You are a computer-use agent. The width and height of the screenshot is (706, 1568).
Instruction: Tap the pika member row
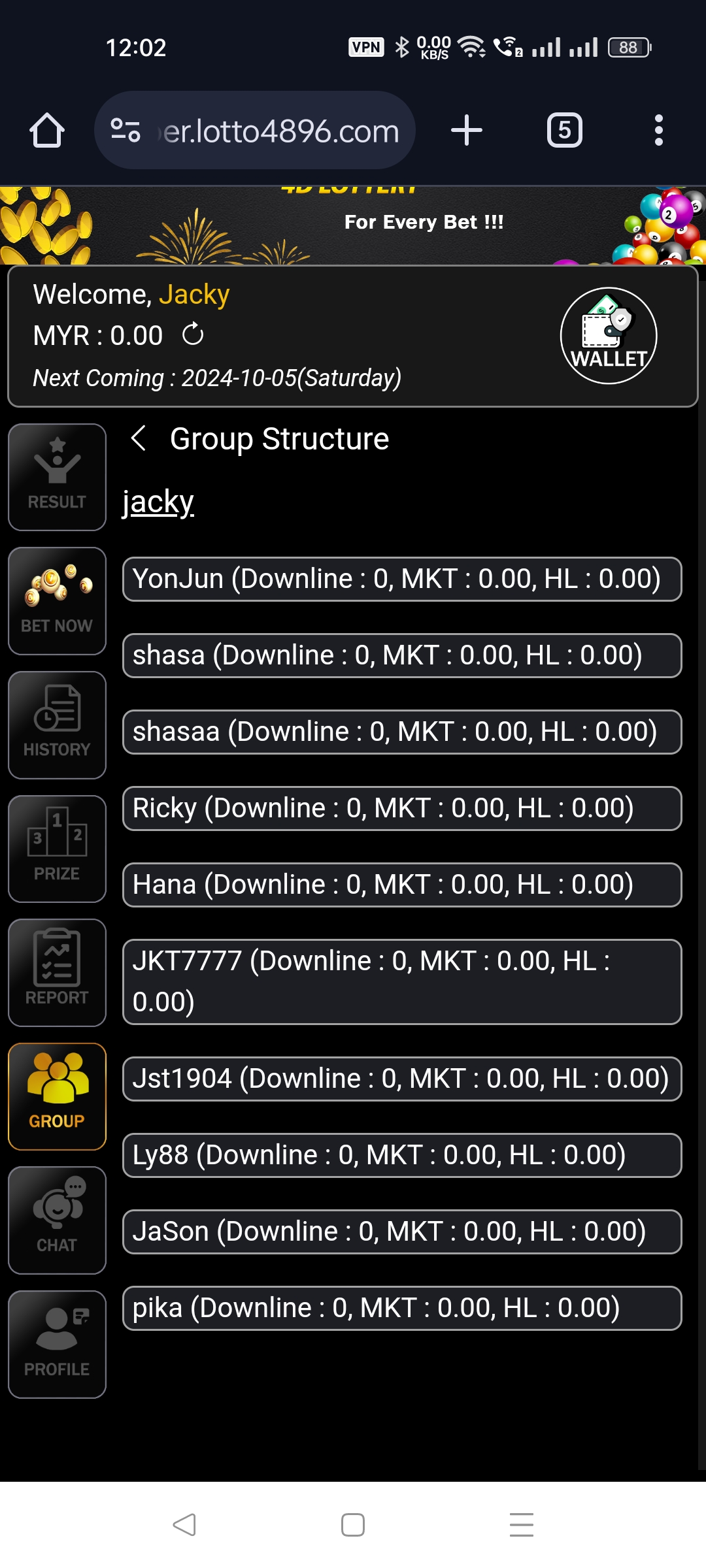coord(401,1308)
